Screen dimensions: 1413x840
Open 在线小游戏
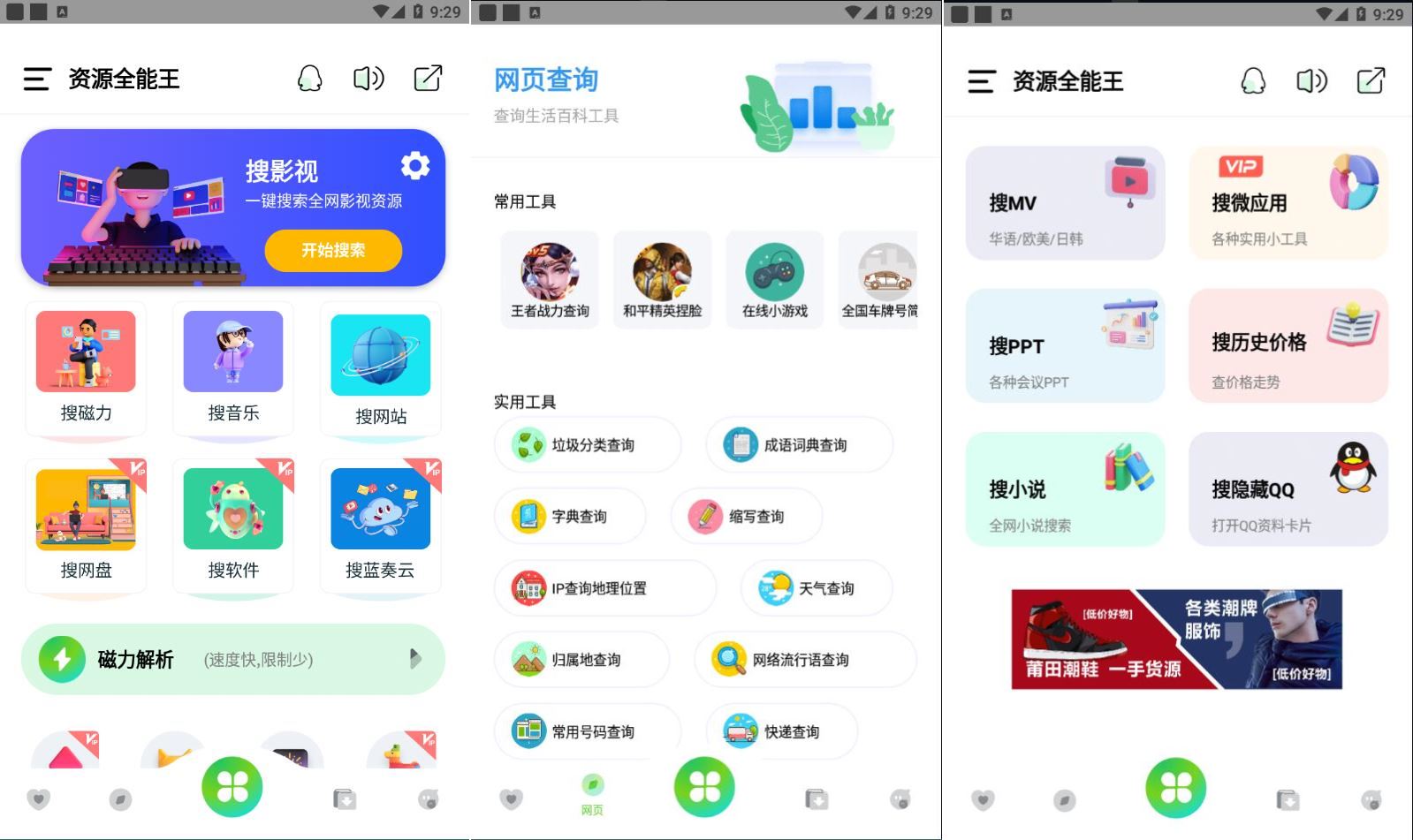coord(775,280)
